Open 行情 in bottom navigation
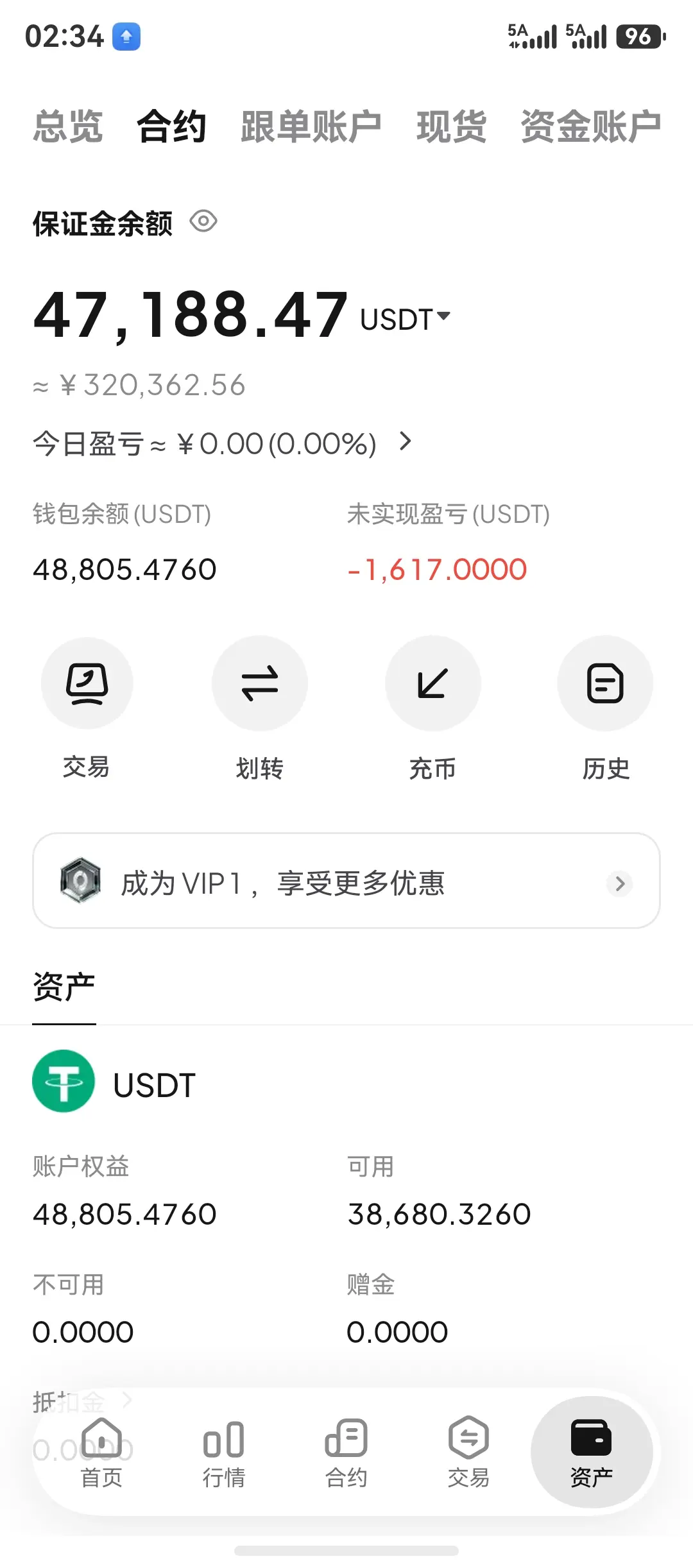Image resolution: width=693 pixels, height=1568 pixels. (x=224, y=1453)
